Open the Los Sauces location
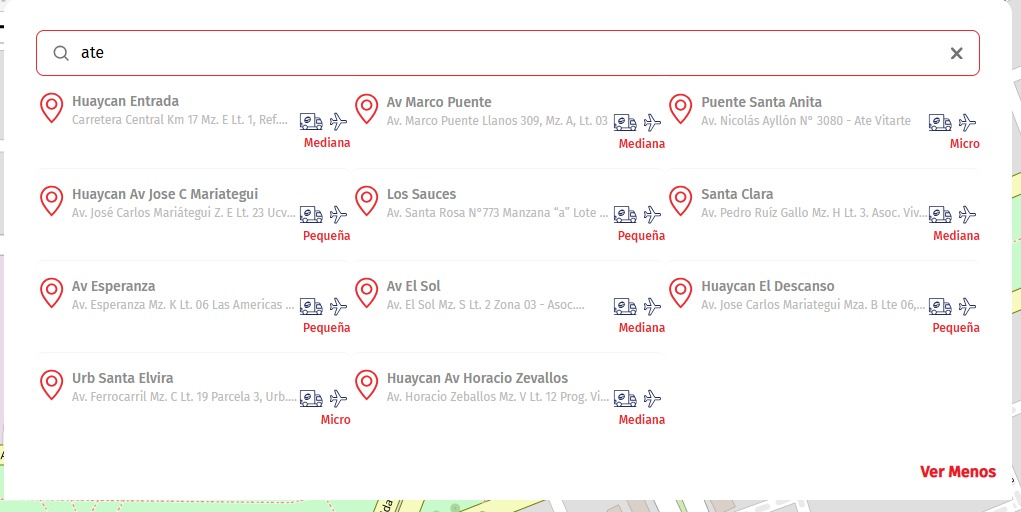Screen dimensions: 1021x512 pos(421,194)
